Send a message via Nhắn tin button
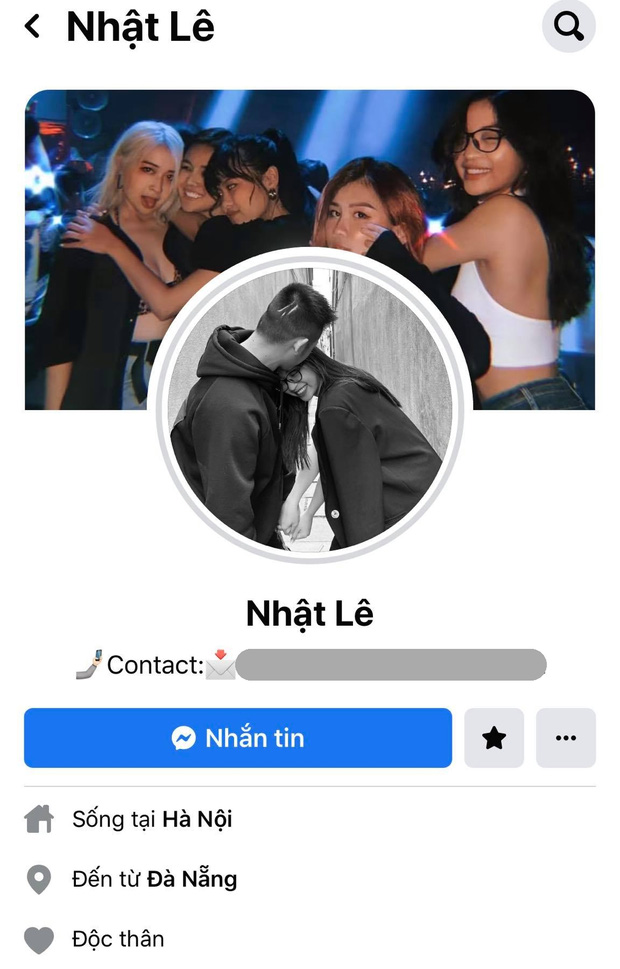 [x=238, y=738]
